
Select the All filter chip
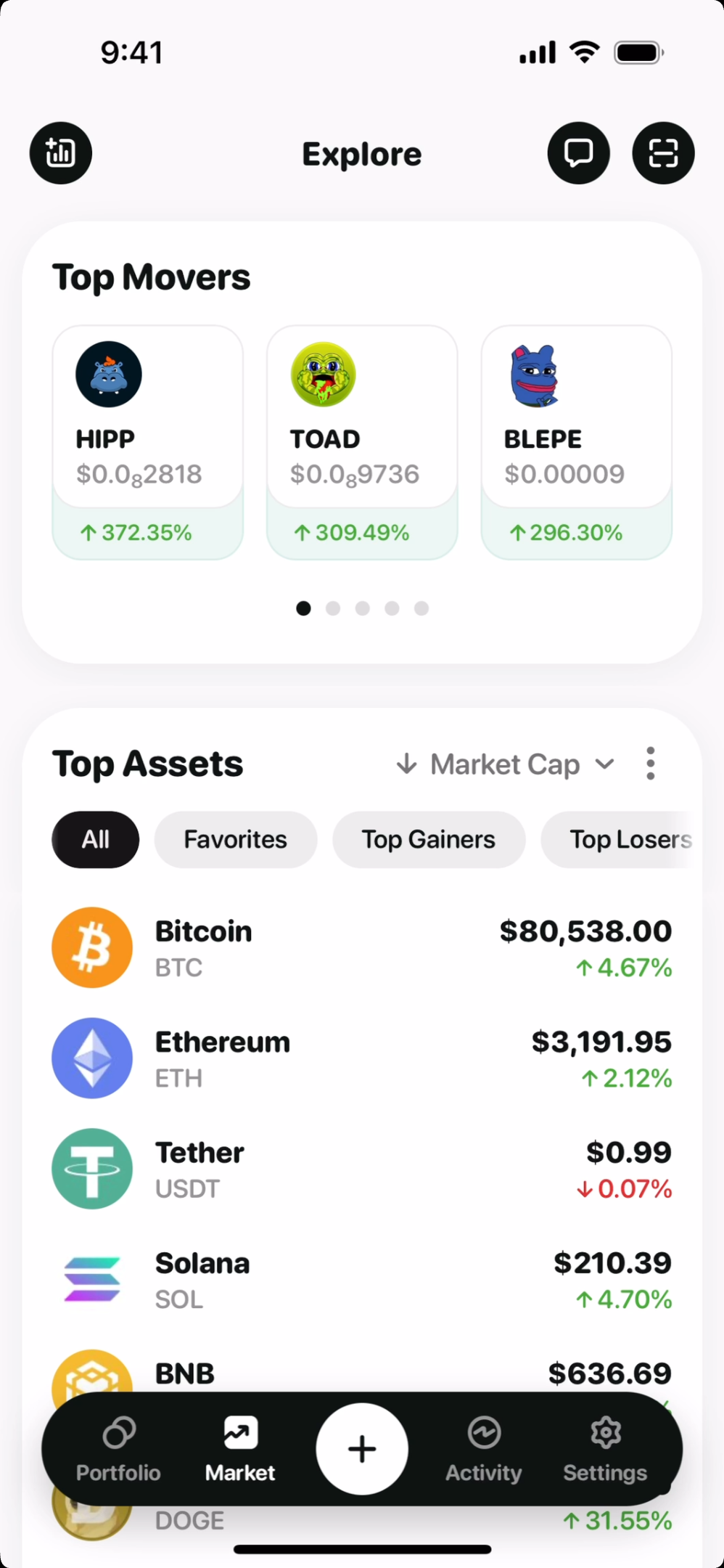[x=95, y=840]
